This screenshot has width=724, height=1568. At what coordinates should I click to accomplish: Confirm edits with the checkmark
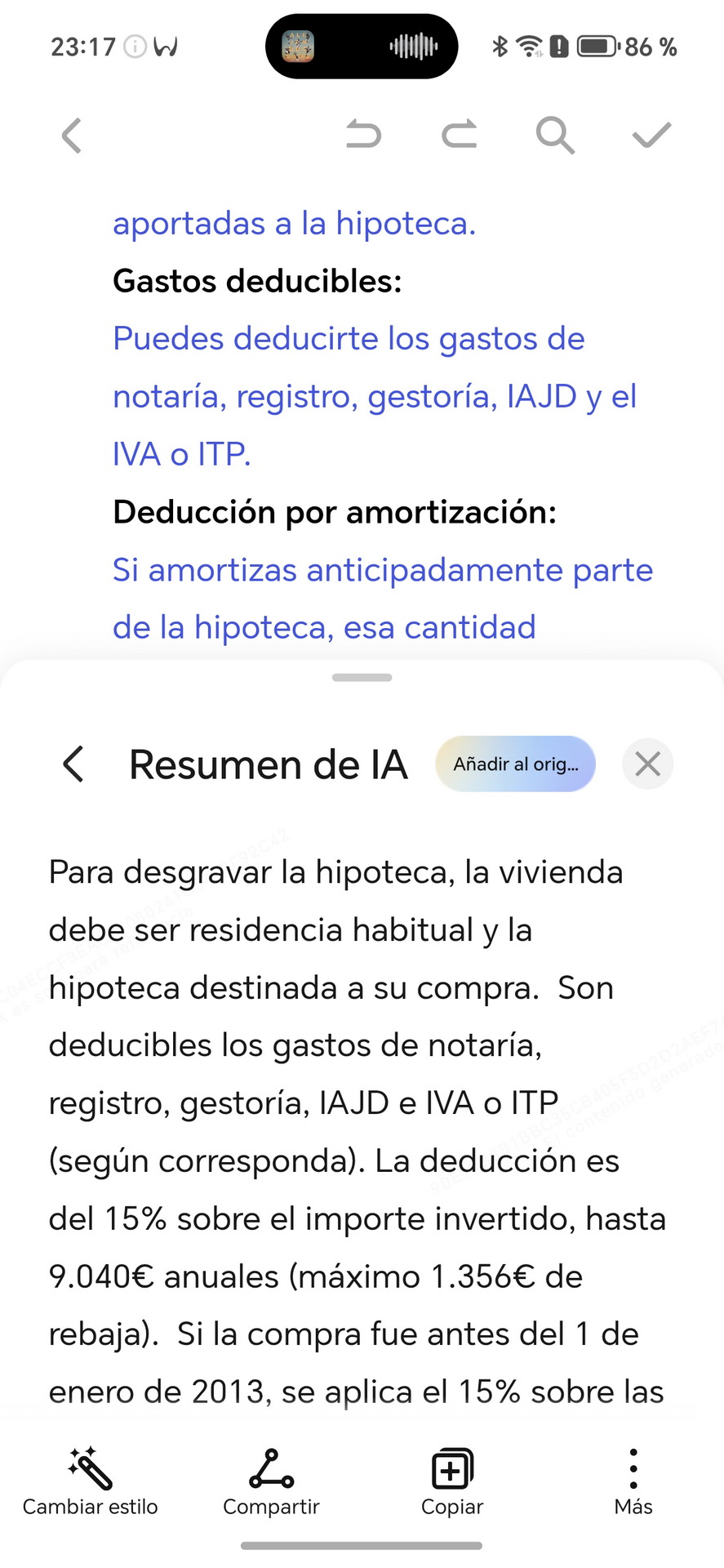tap(651, 135)
